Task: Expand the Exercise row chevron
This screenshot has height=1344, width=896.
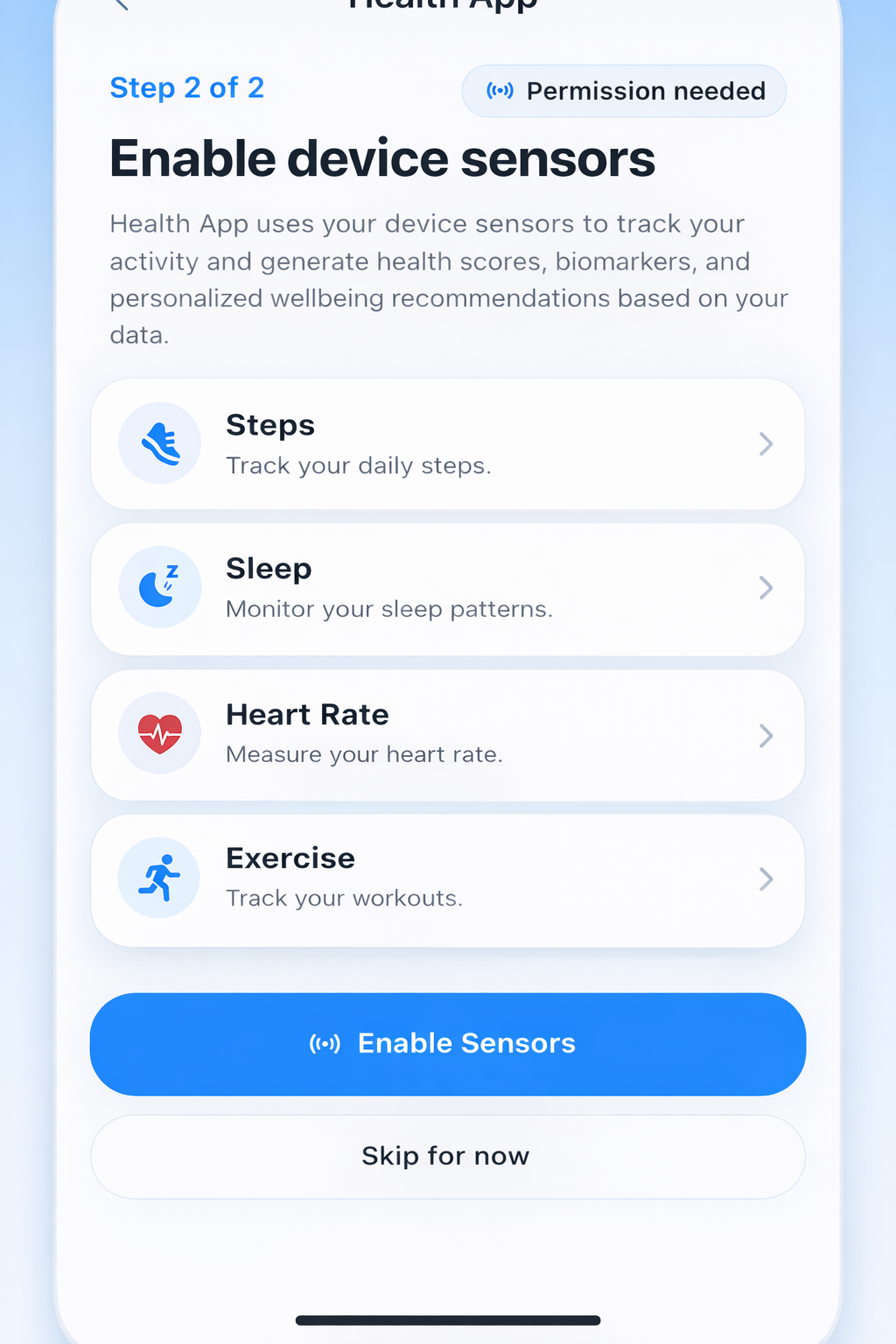Action: pyautogui.click(x=766, y=879)
